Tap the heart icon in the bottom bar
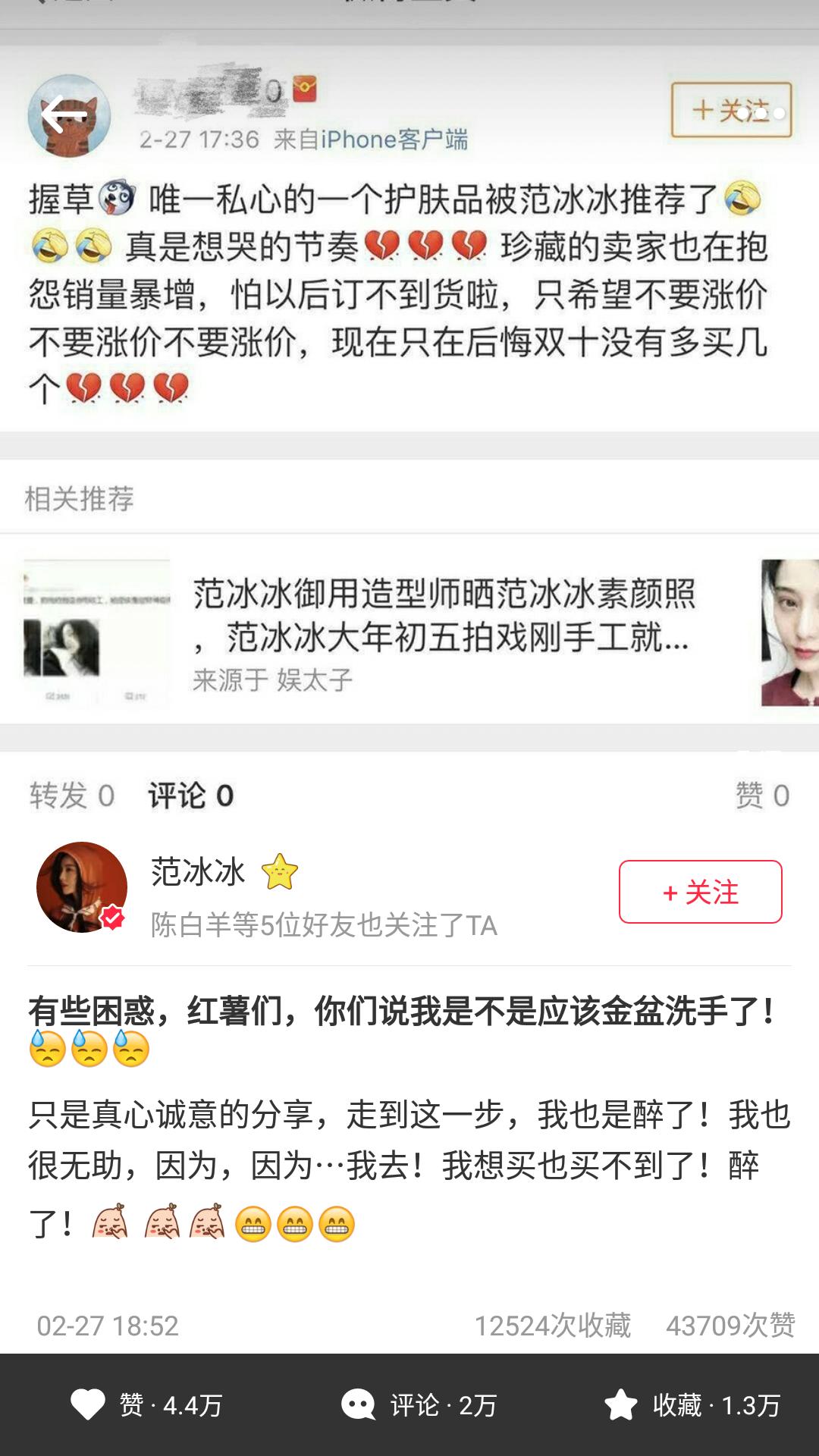Viewport: 819px width, 1456px height. point(86,1404)
